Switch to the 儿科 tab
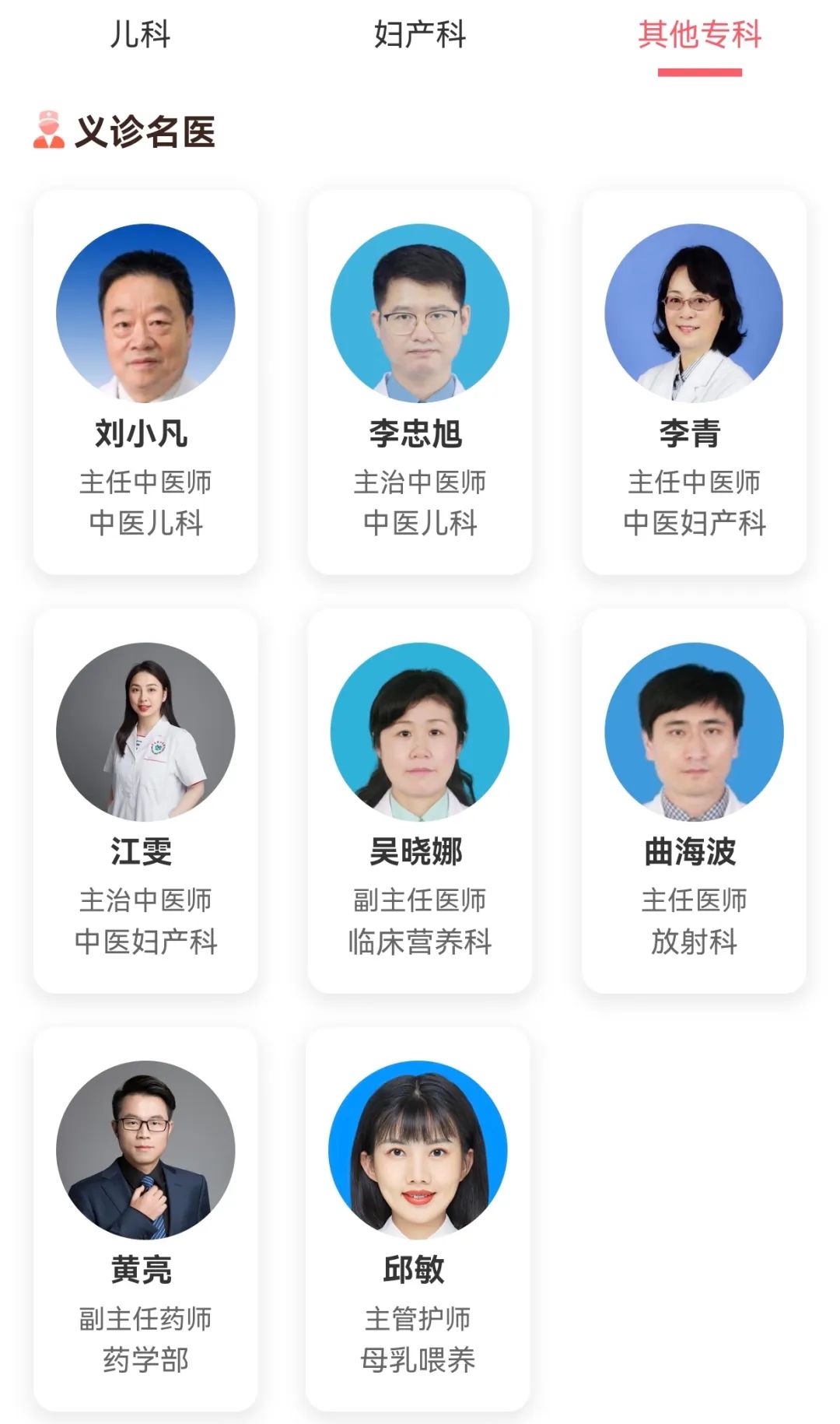 [140, 35]
